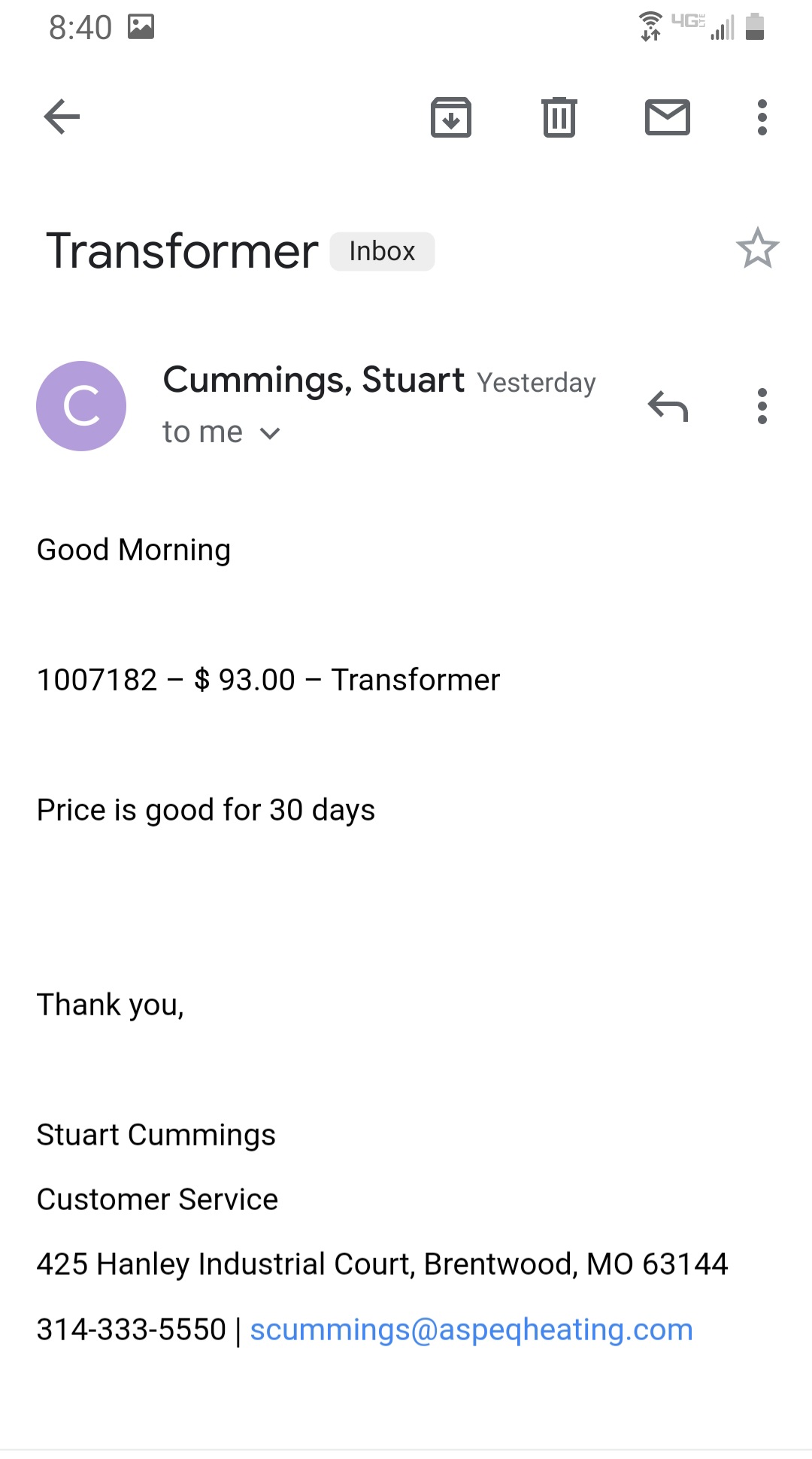This screenshot has width=812, height=1459.
Task: Mark this email as unread
Action: click(x=668, y=117)
